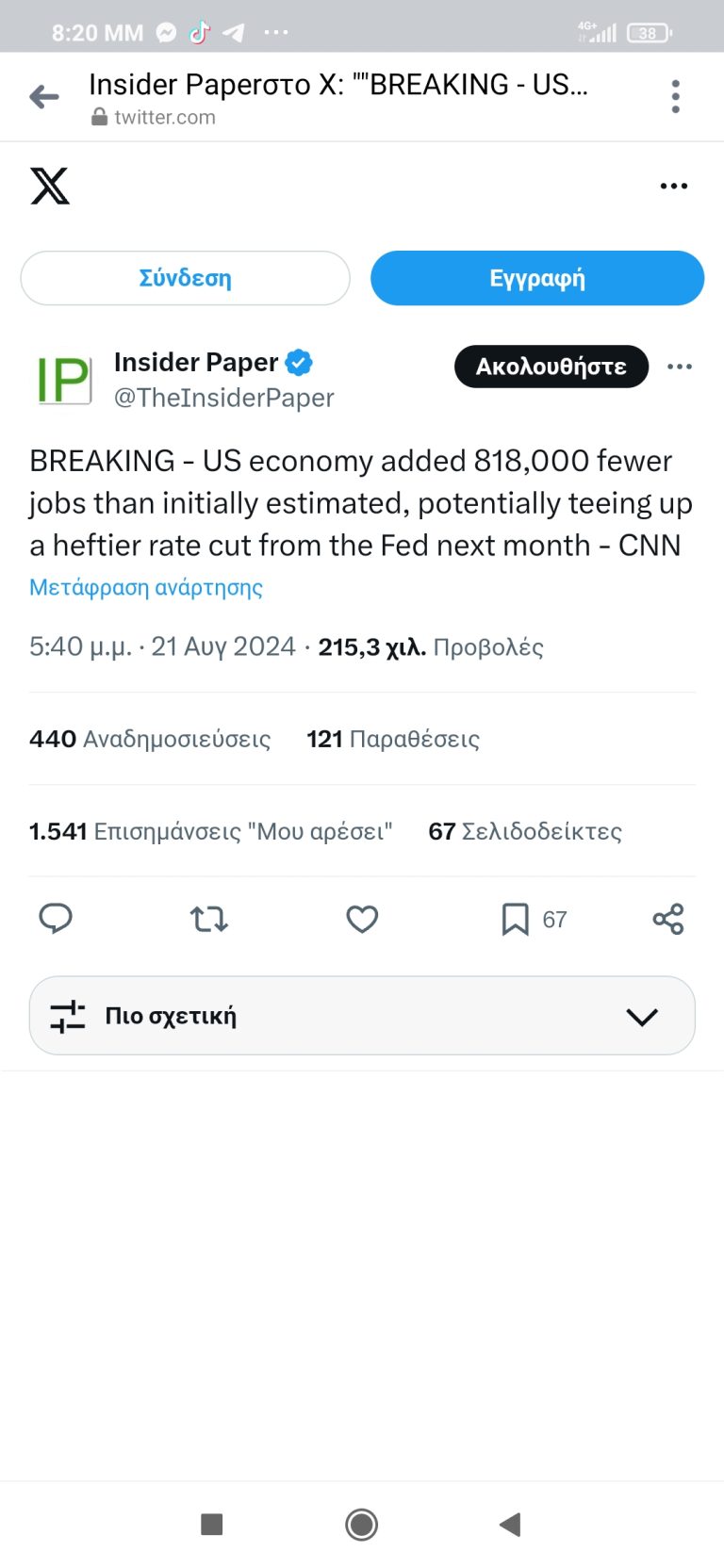
Task: Click the Insider Paper verified badge
Action: click(299, 362)
